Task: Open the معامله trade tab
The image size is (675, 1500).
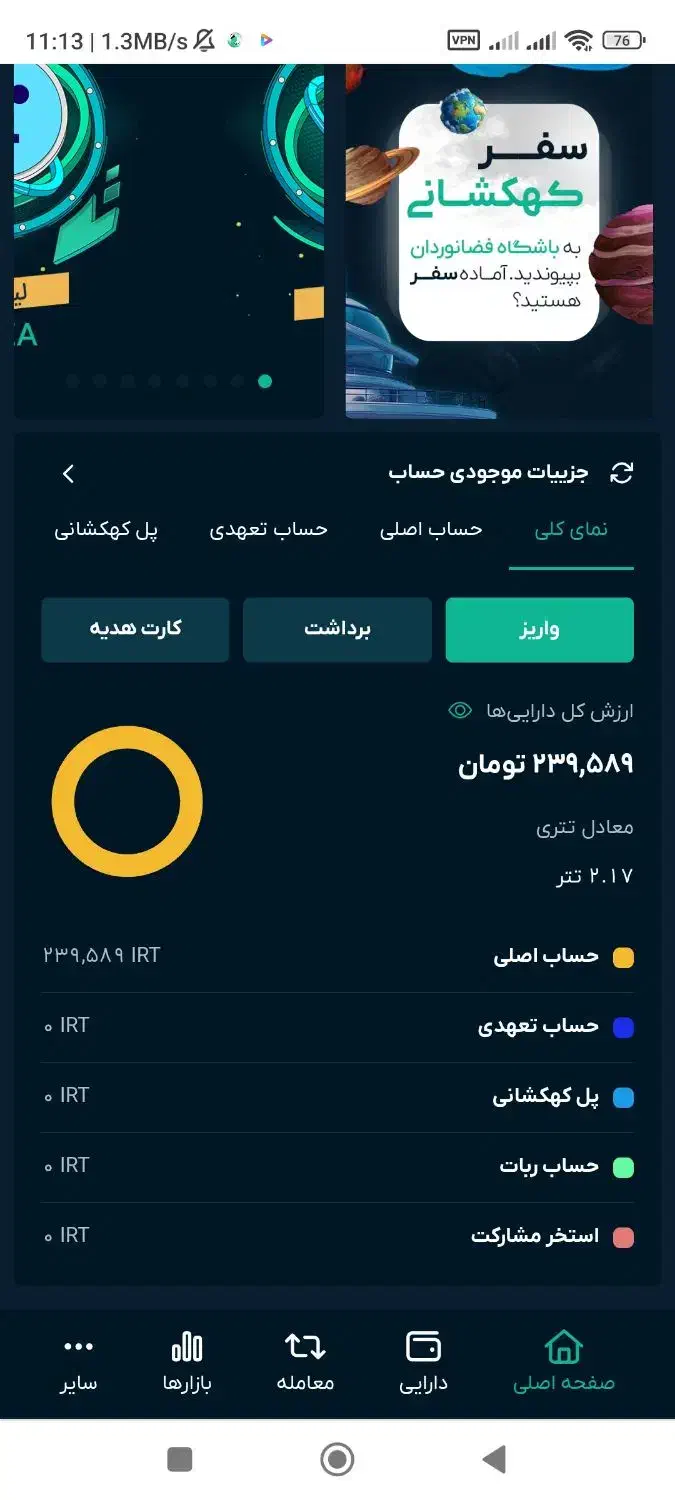Action: pyautogui.click(x=305, y=1362)
